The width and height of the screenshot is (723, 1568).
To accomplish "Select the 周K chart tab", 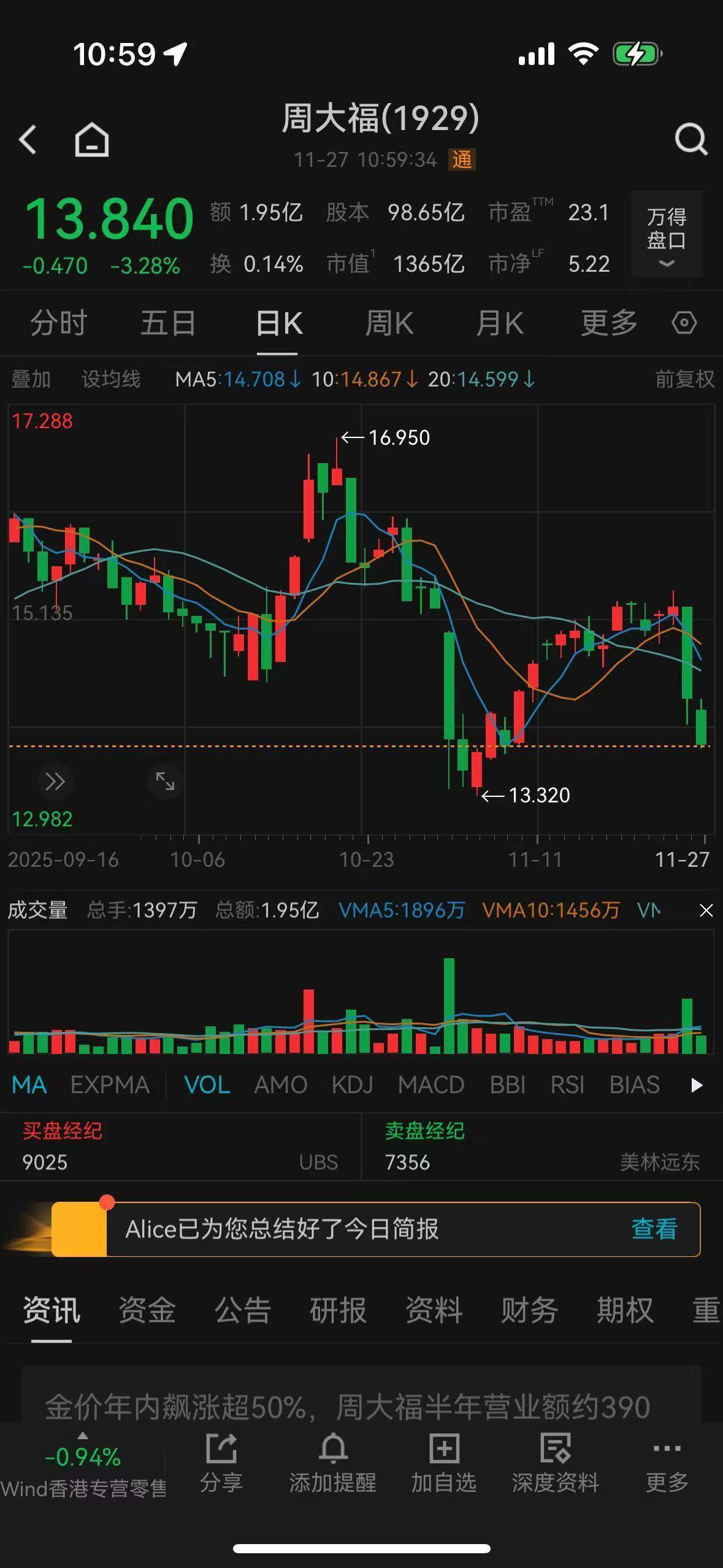I will click(x=389, y=323).
